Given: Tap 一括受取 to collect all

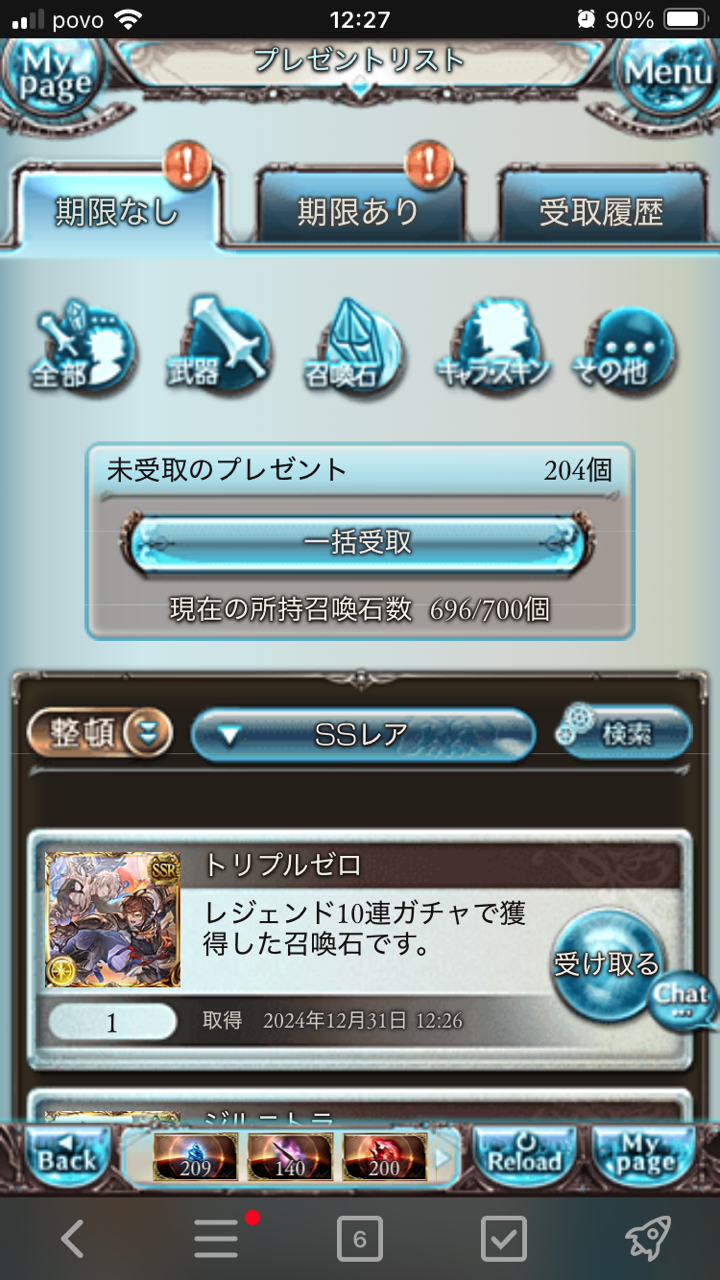Looking at the screenshot, I should (x=358, y=543).
